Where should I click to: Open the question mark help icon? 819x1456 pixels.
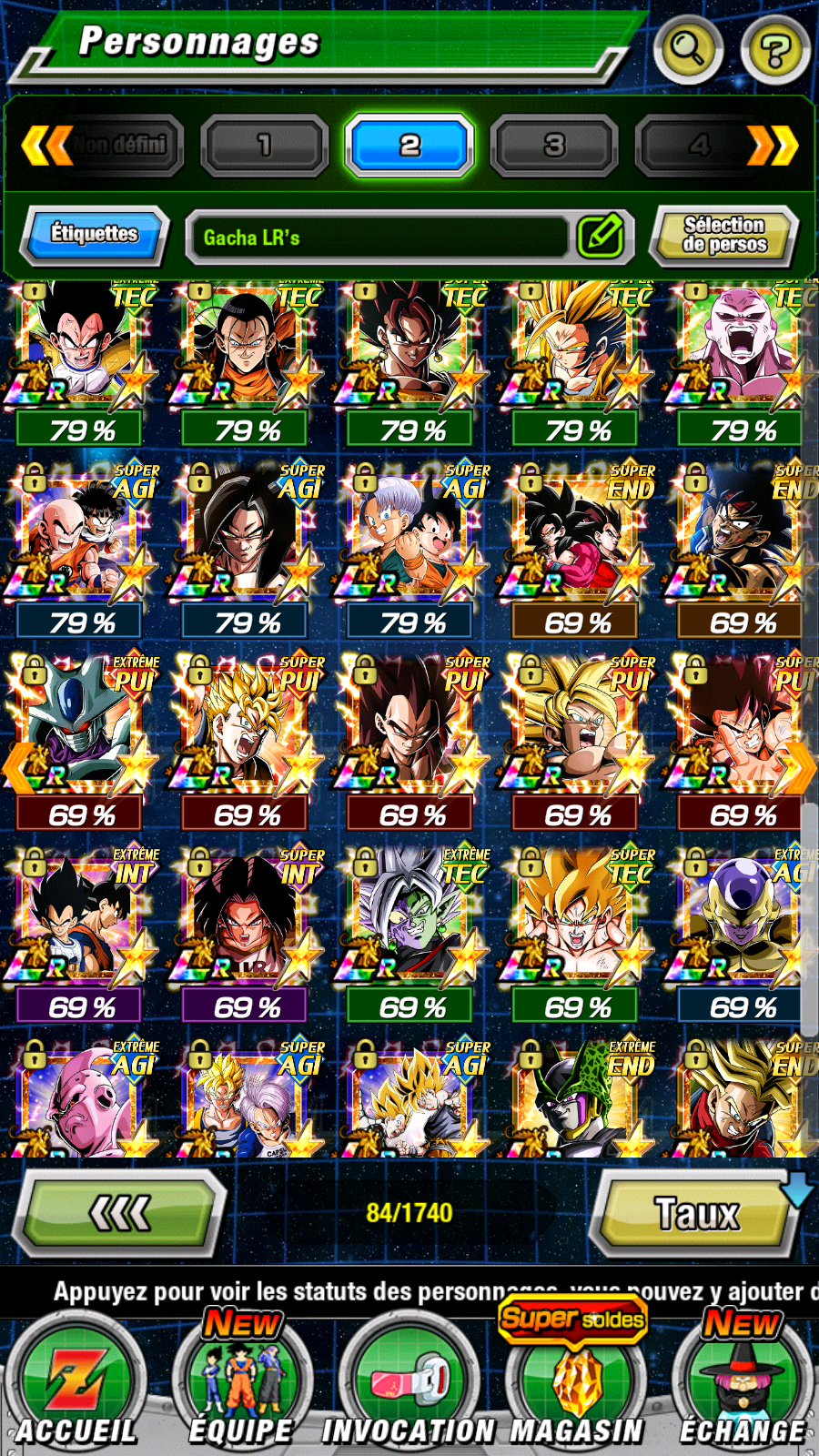(x=774, y=51)
